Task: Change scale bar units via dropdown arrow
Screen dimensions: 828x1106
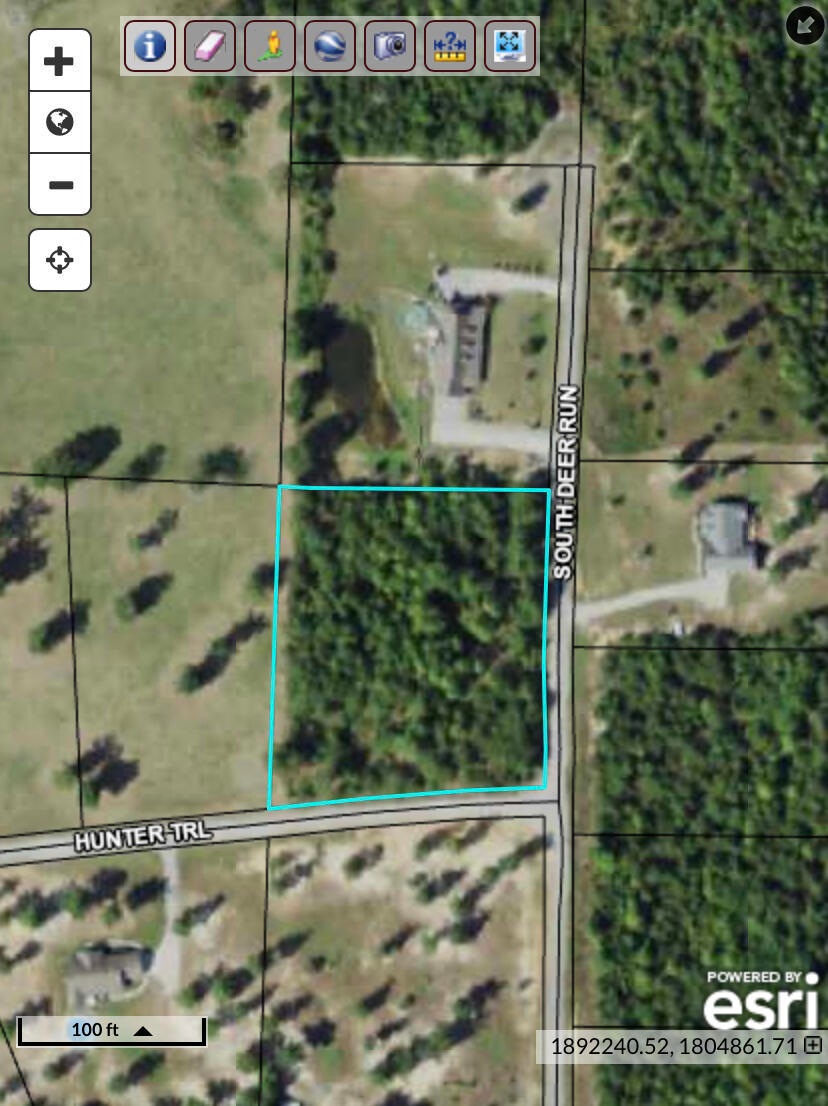Action: click(x=143, y=1030)
